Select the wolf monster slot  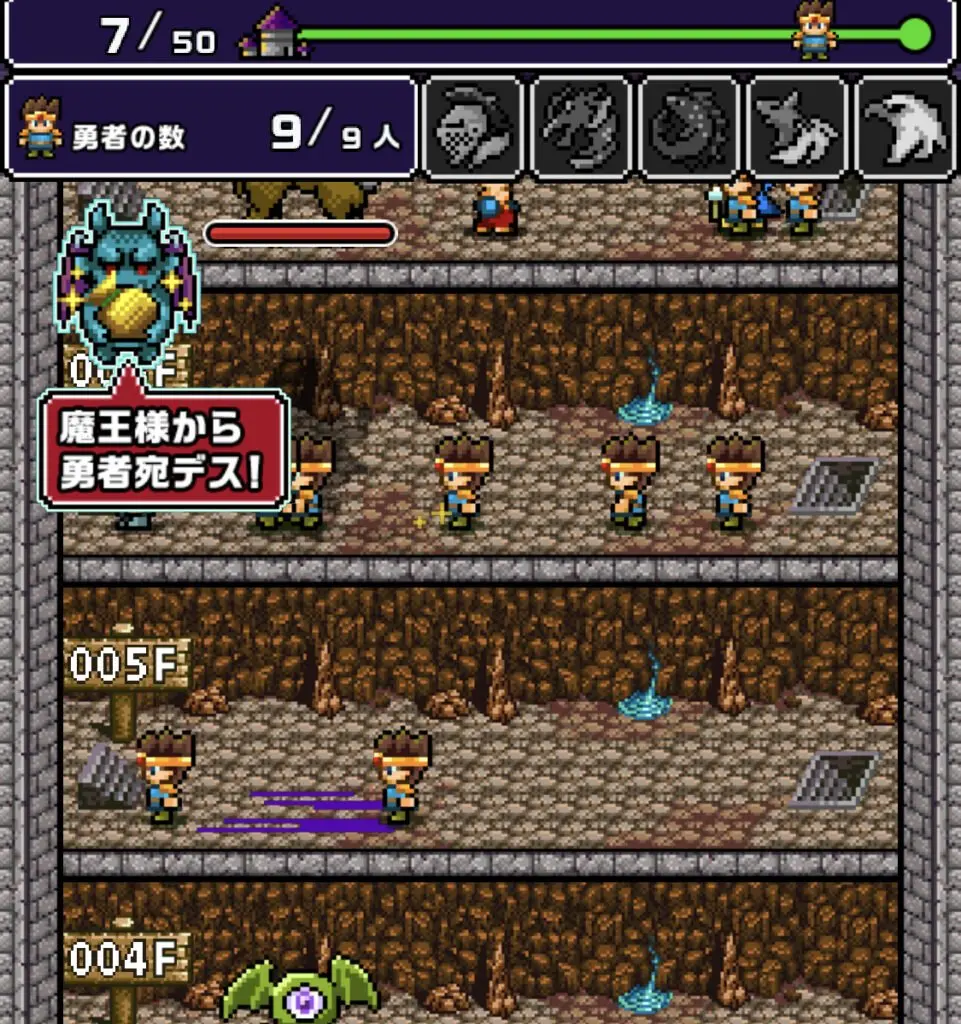tap(797, 126)
